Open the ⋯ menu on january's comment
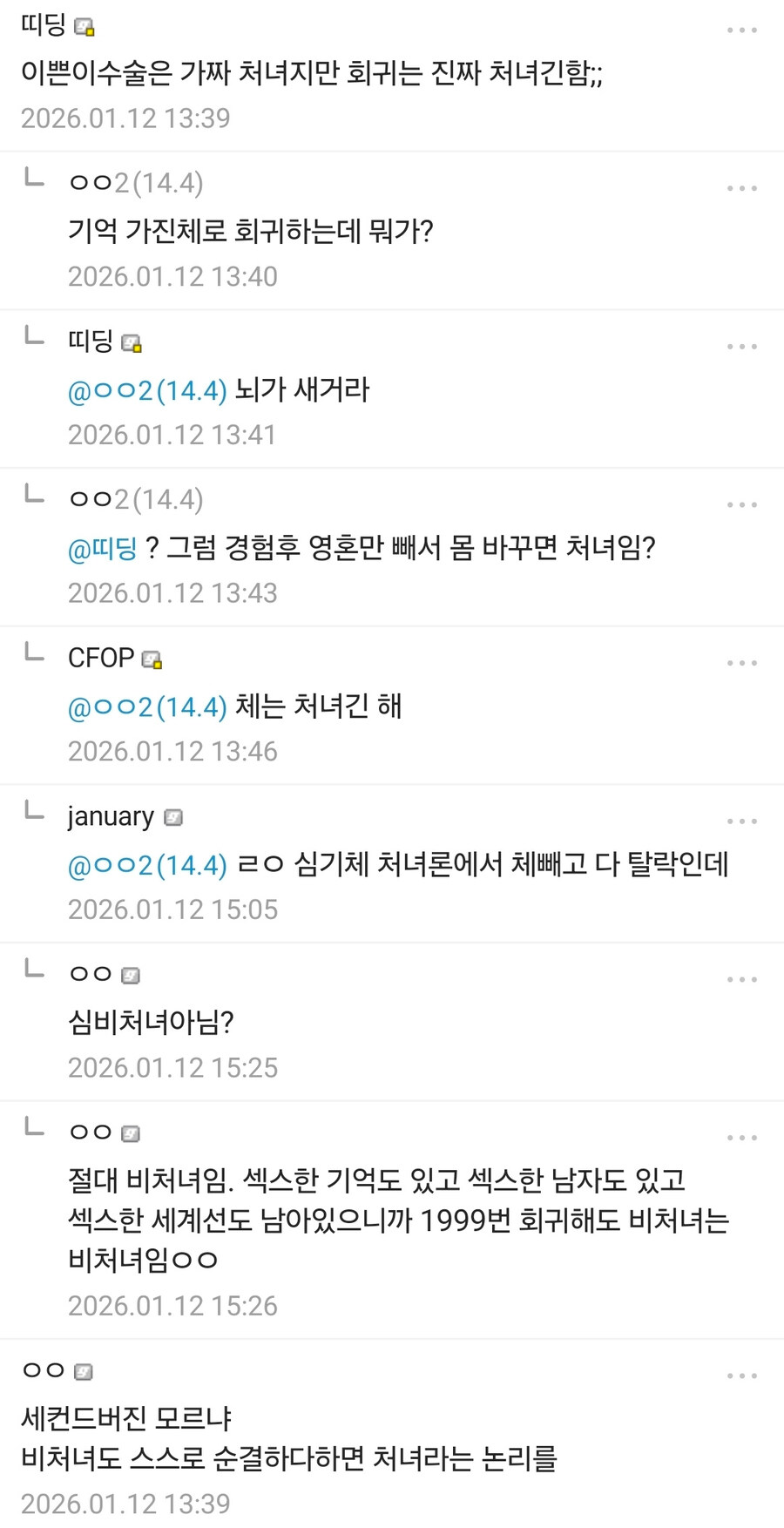This screenshot has width=784, height=1528. coord(741,820)
